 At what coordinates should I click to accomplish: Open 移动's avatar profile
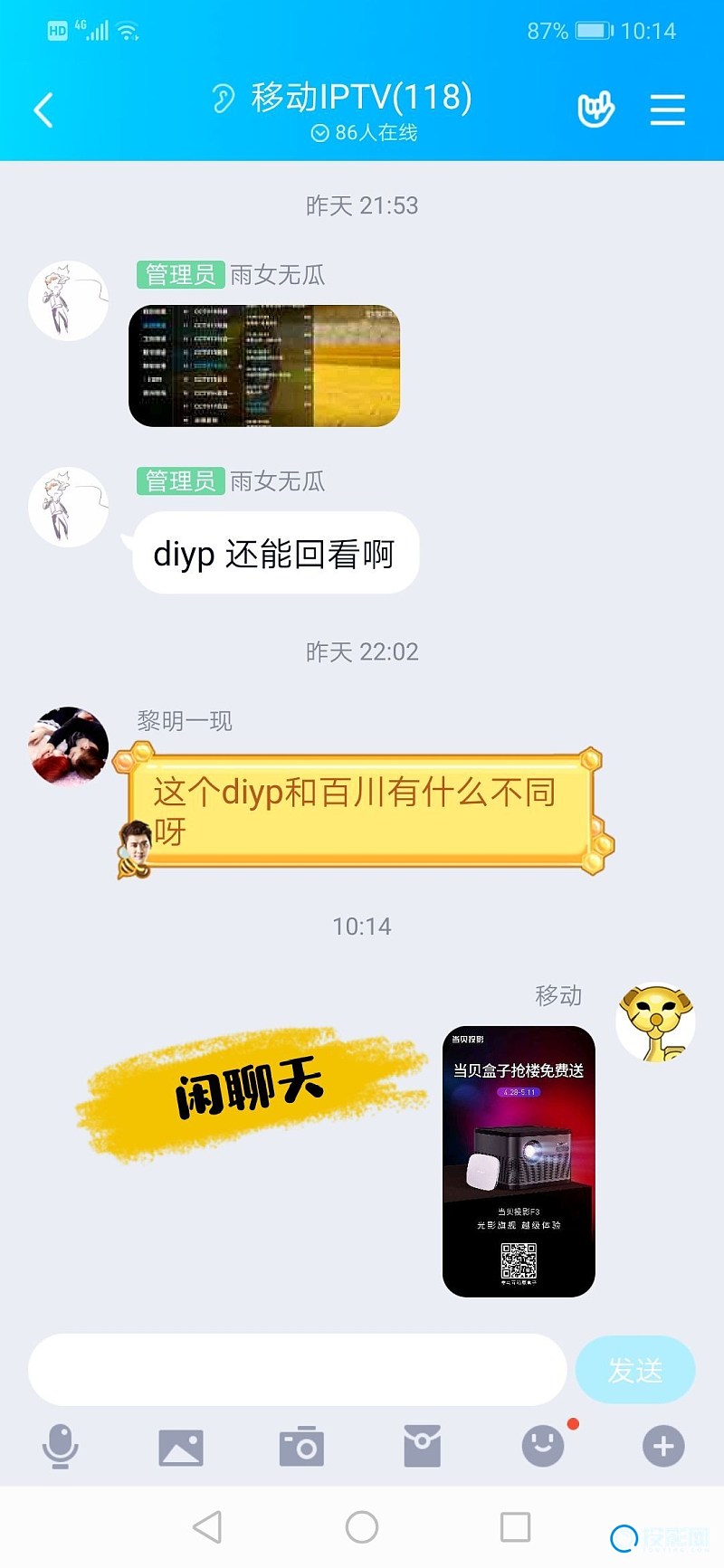tap(656, 1023)
